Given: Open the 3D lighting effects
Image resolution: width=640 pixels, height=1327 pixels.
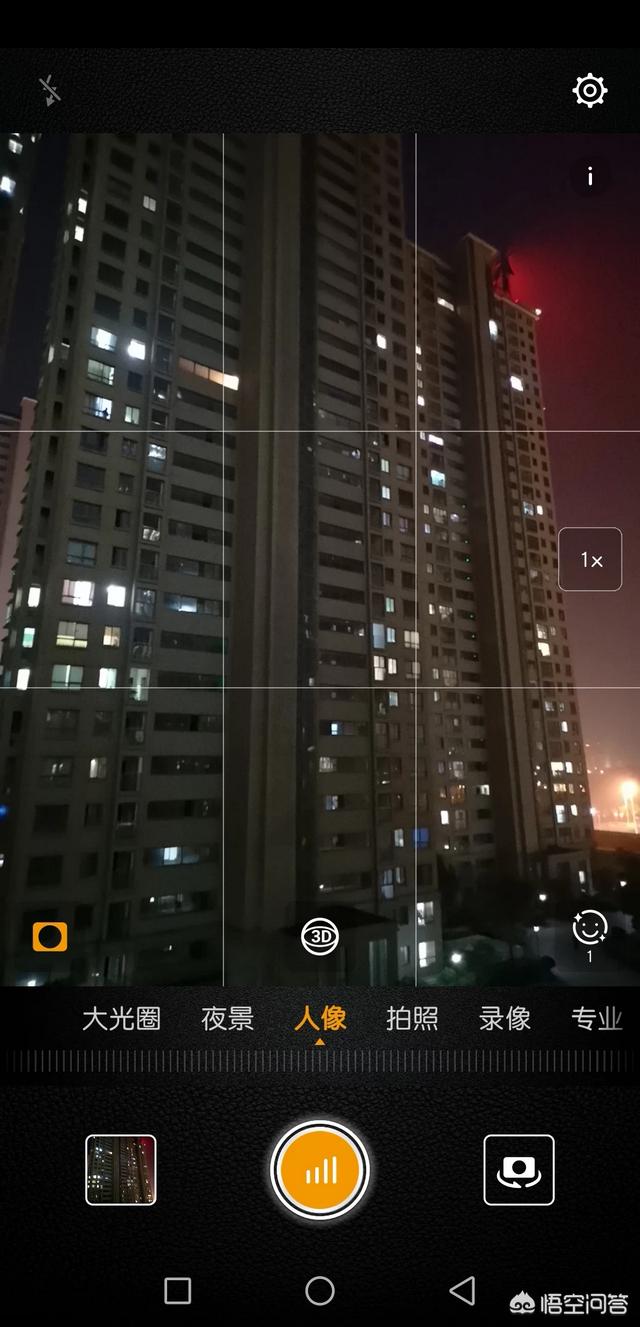Looking at the screenshot, I should coord(320,937).
